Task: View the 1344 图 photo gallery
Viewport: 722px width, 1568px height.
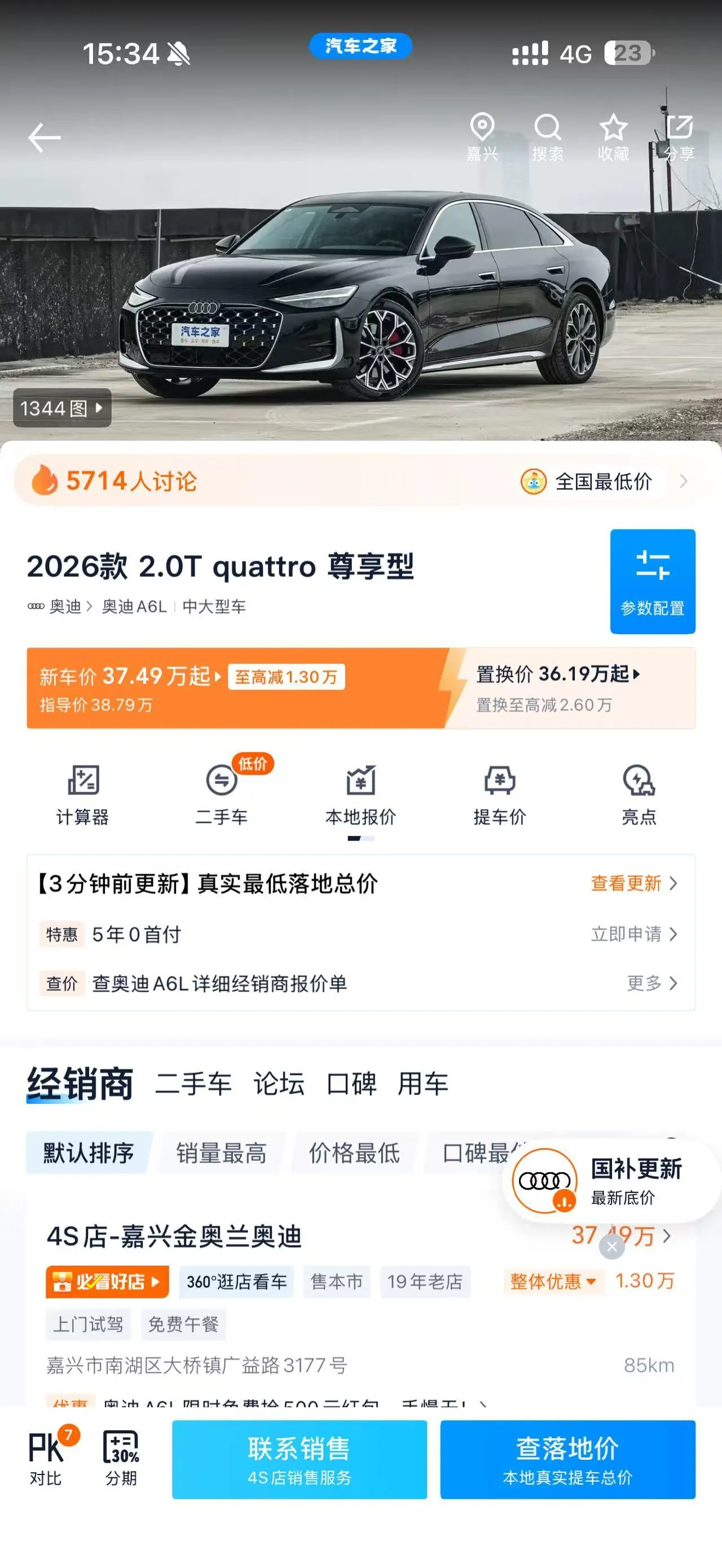Action: [62, 408]
